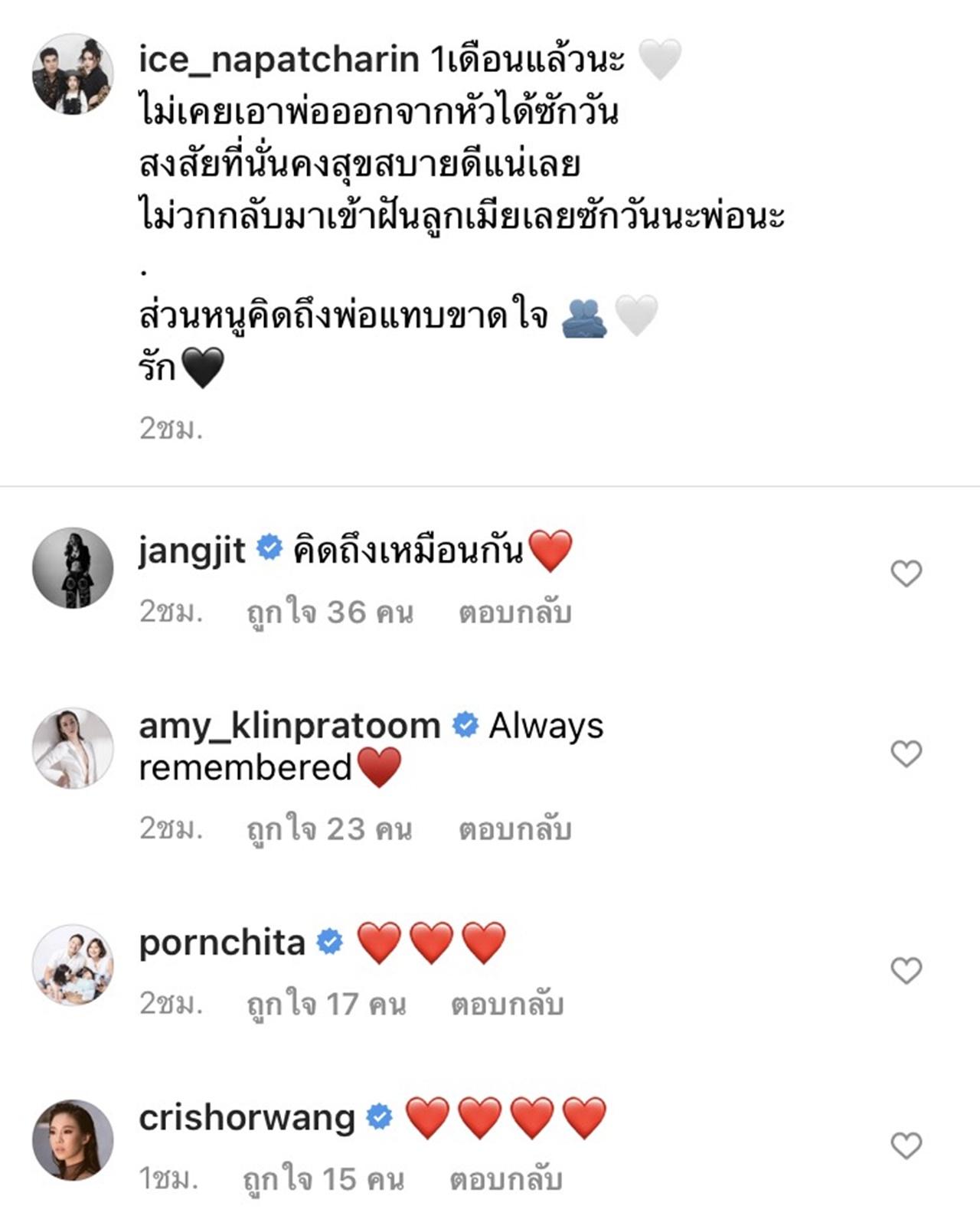Like jangjit's comment
This screenshot has width=980, height=1232.
click(x=906, y=573)
